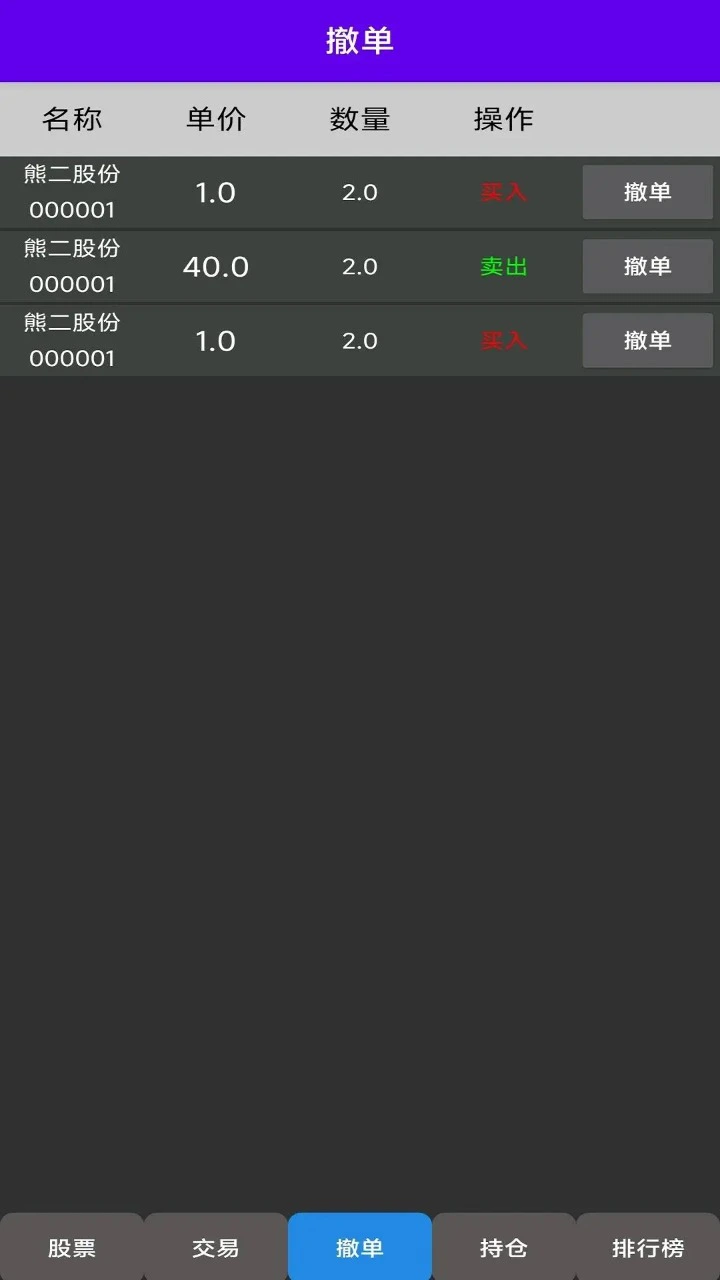Switch to the 持仓 tab
This screenshot has width=720, height=1280.
(503, 1247)
